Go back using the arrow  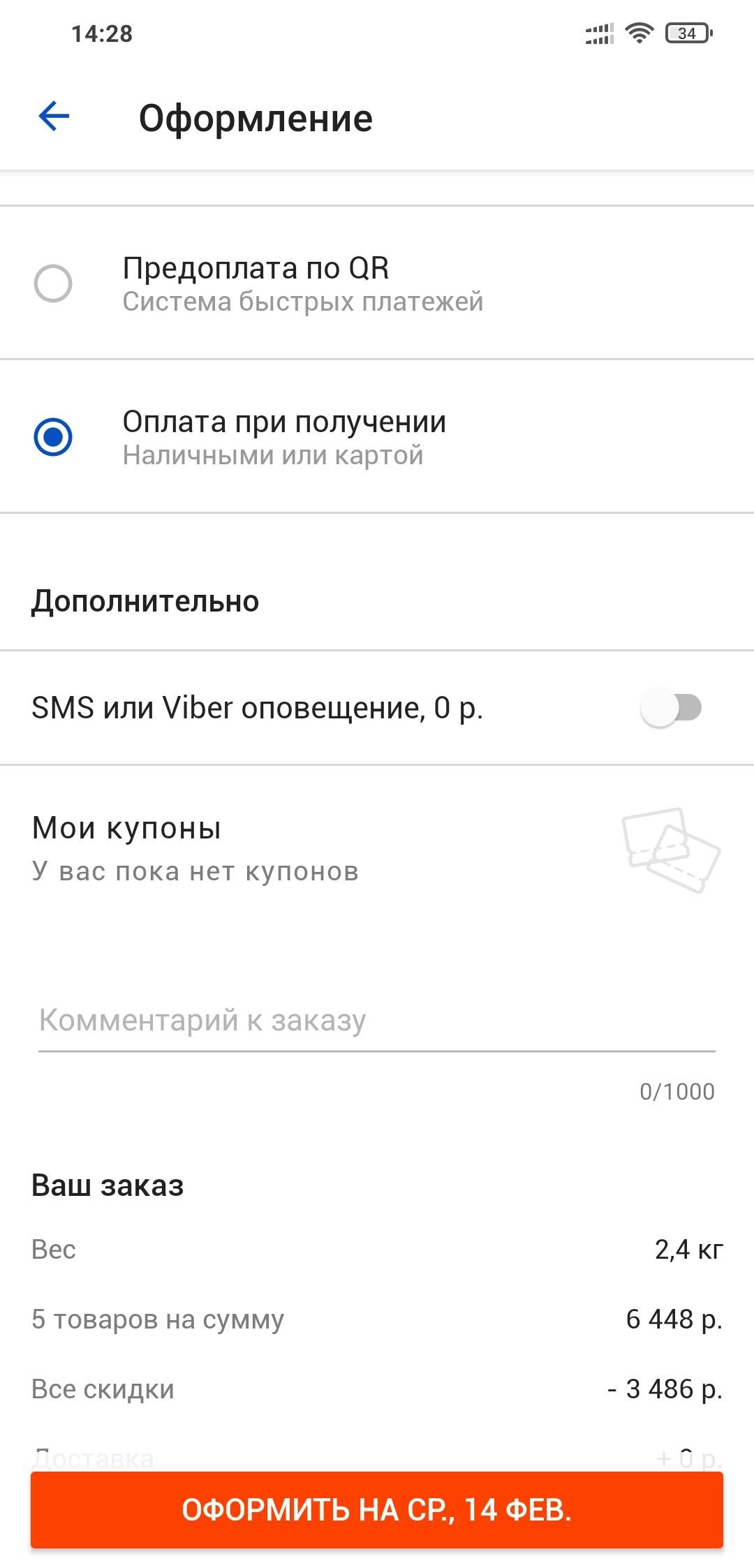[x=54, y=116]
